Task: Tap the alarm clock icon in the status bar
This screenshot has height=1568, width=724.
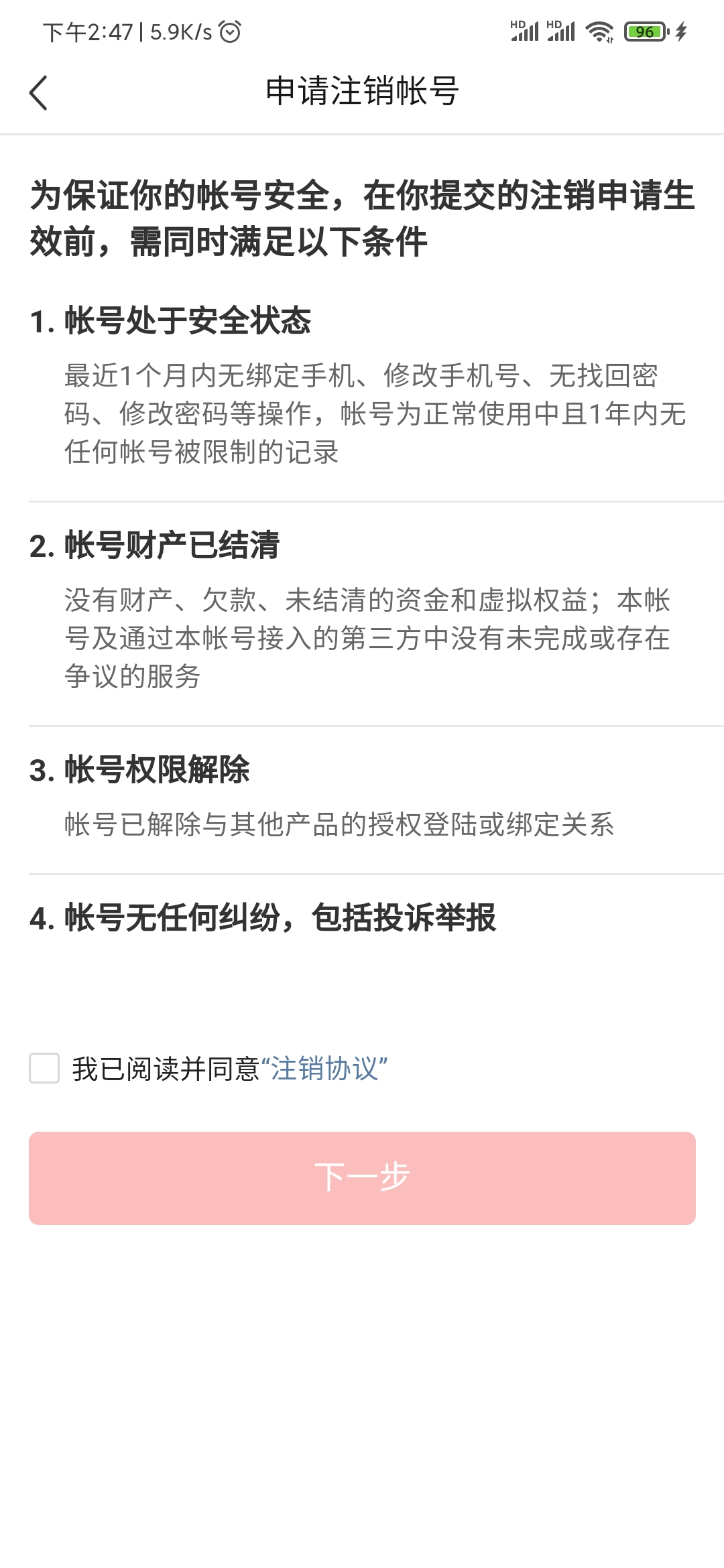Action: [229, 31]
